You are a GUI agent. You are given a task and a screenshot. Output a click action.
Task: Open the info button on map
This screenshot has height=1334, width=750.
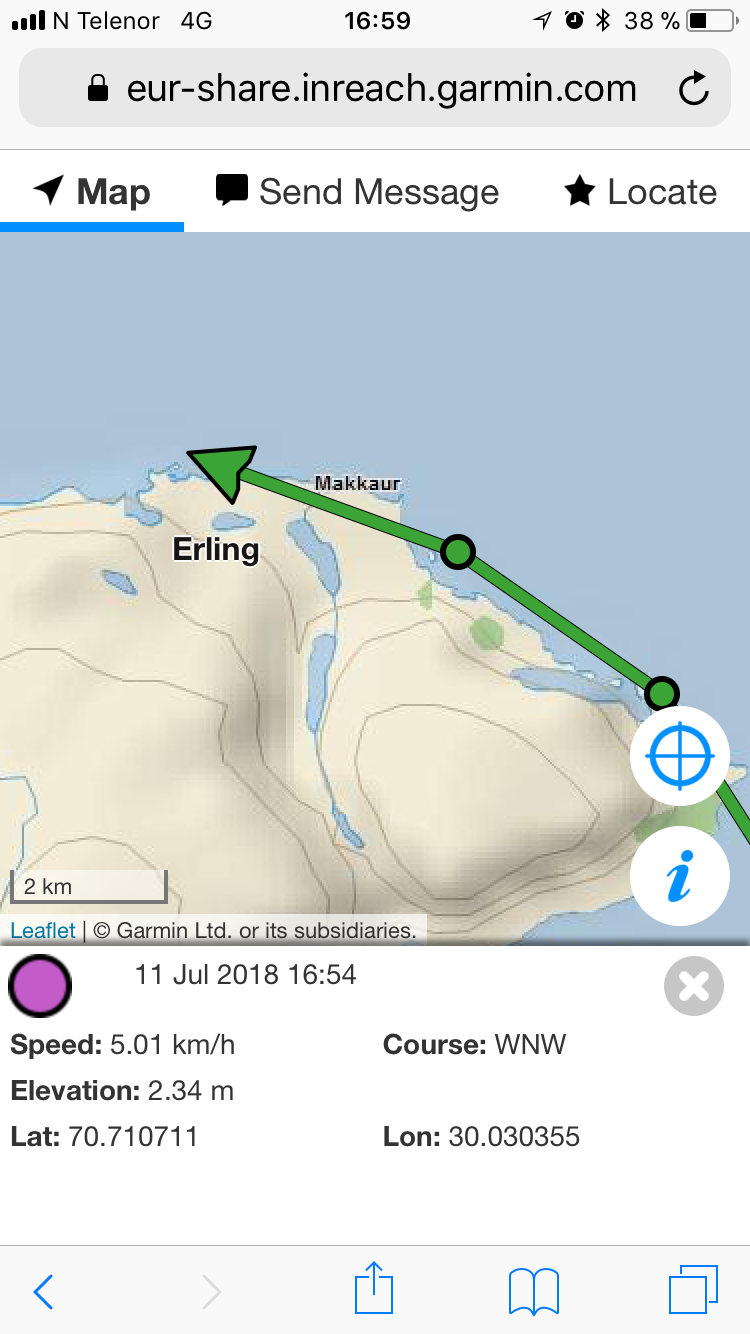[680, 877]
